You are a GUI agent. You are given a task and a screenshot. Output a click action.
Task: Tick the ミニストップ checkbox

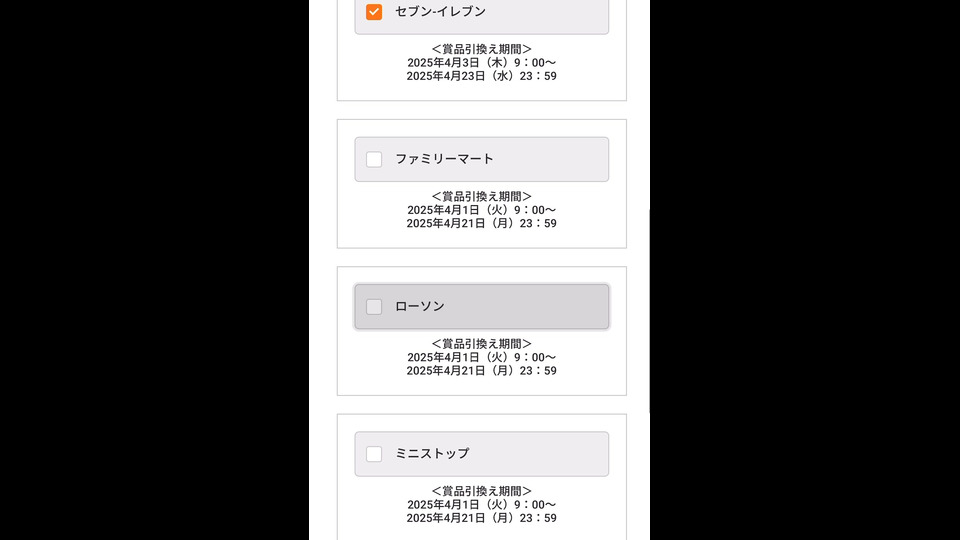coord(374,454)
